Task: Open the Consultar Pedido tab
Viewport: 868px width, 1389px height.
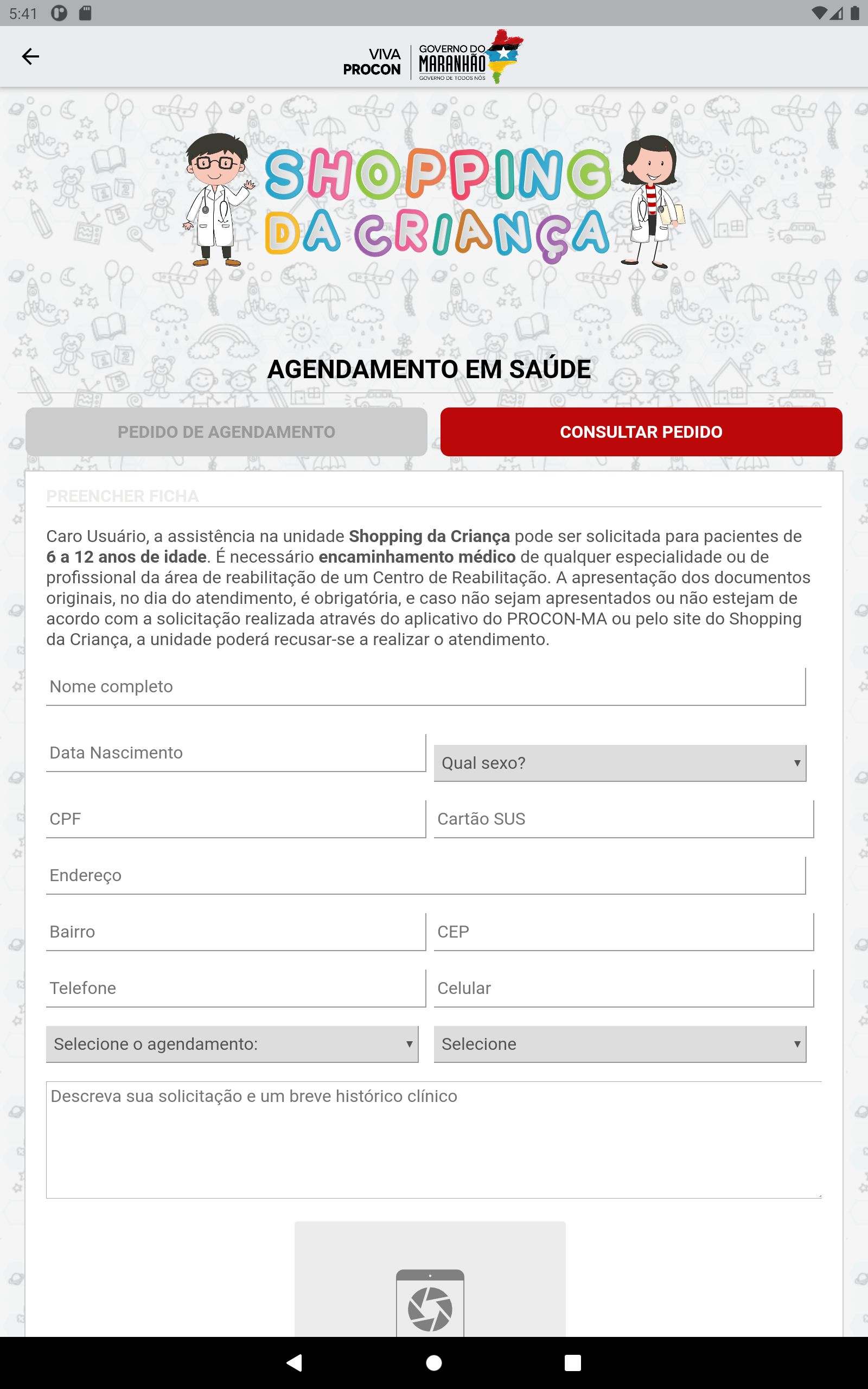Action: click(x=641, y=432)
